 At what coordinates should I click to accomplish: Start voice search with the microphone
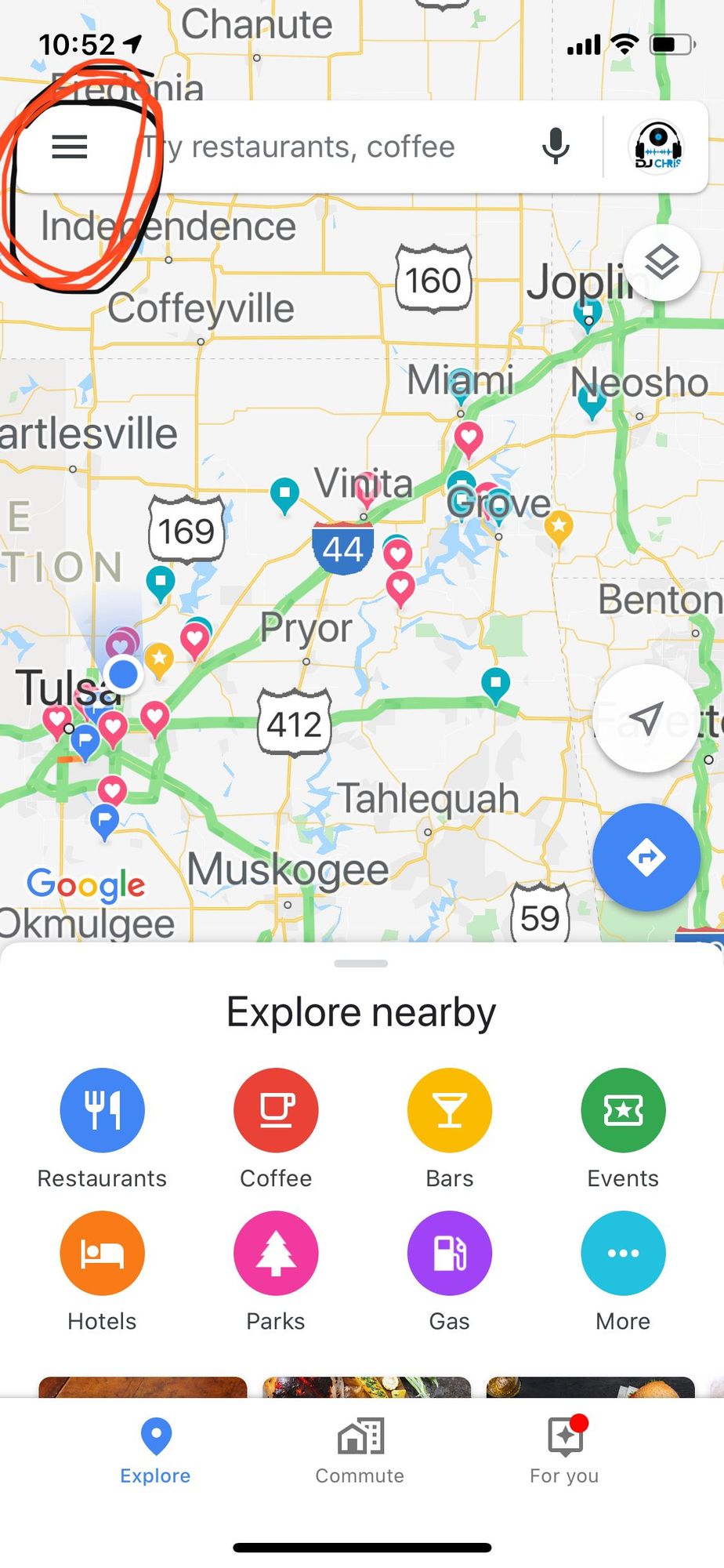[x=556, y=147]
